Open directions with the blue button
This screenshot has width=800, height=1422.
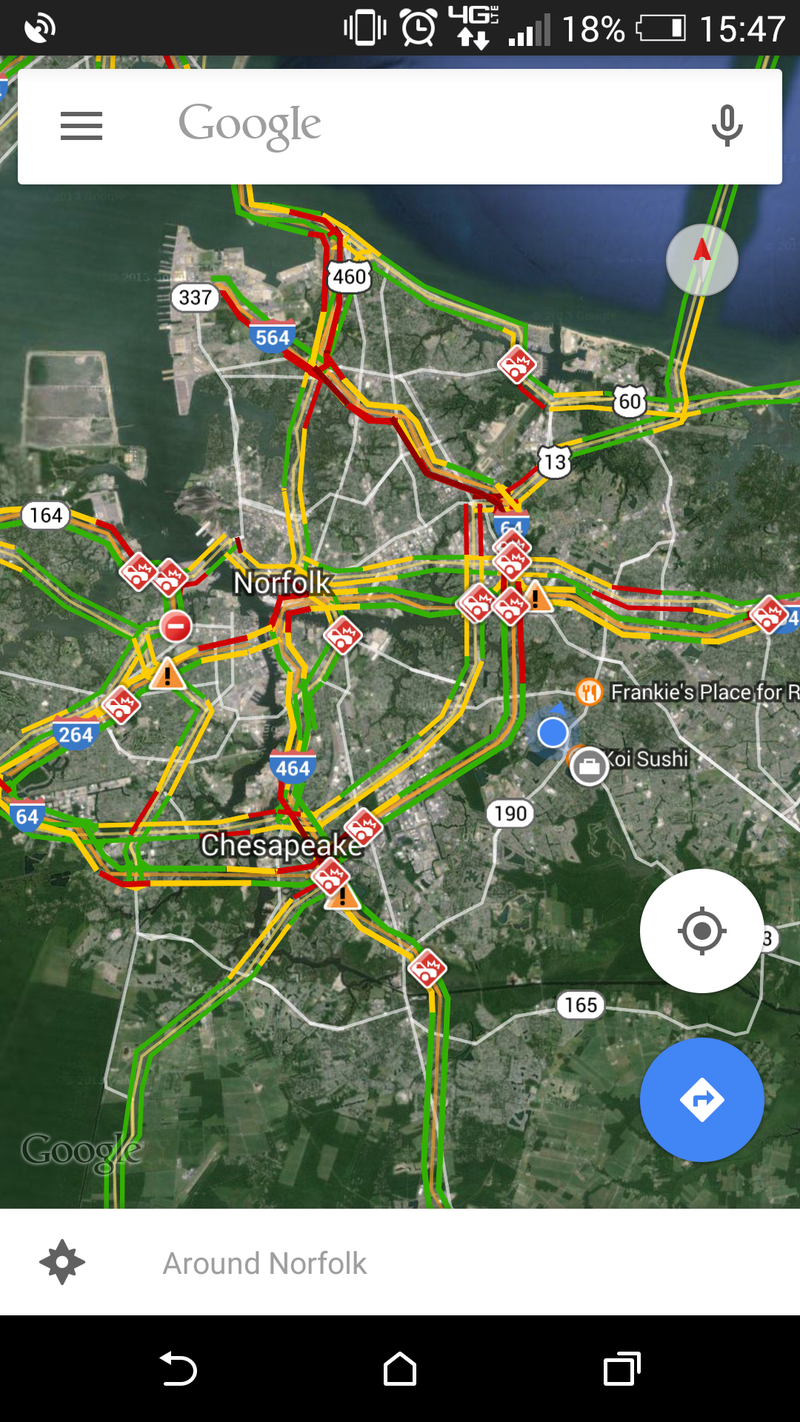(702, 1099)
